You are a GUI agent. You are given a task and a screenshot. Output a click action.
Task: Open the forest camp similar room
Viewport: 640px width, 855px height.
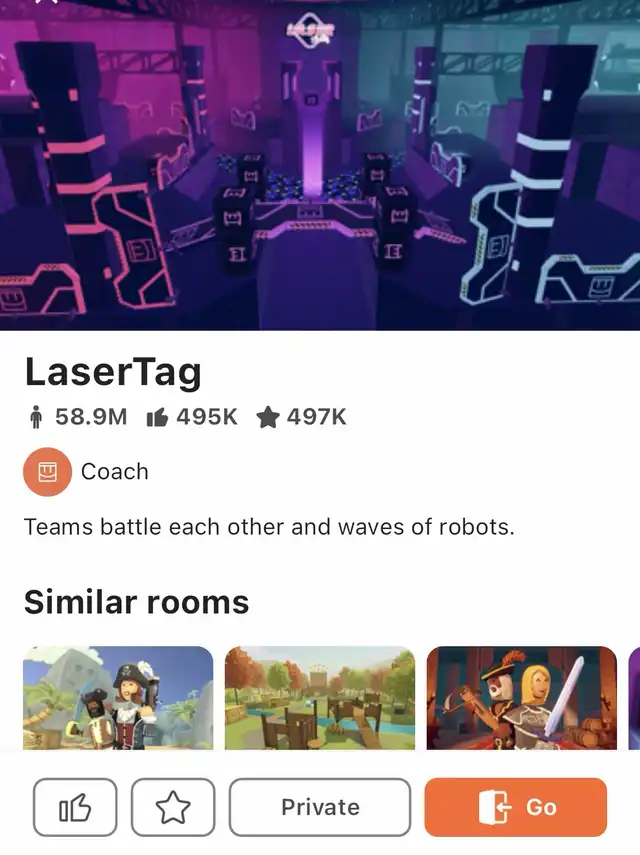320,697
